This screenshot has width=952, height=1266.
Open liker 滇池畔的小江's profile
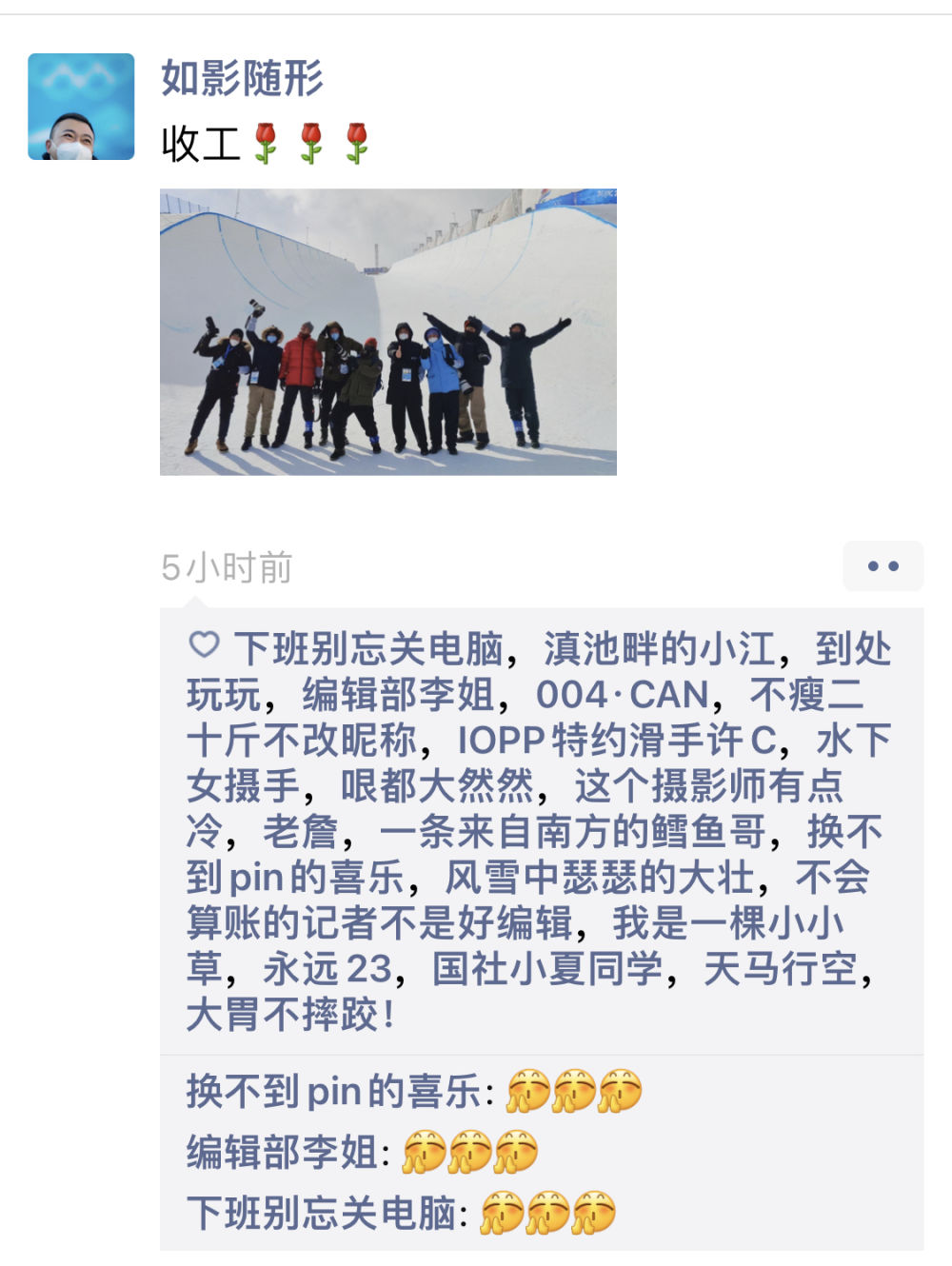tap(659, 649)
